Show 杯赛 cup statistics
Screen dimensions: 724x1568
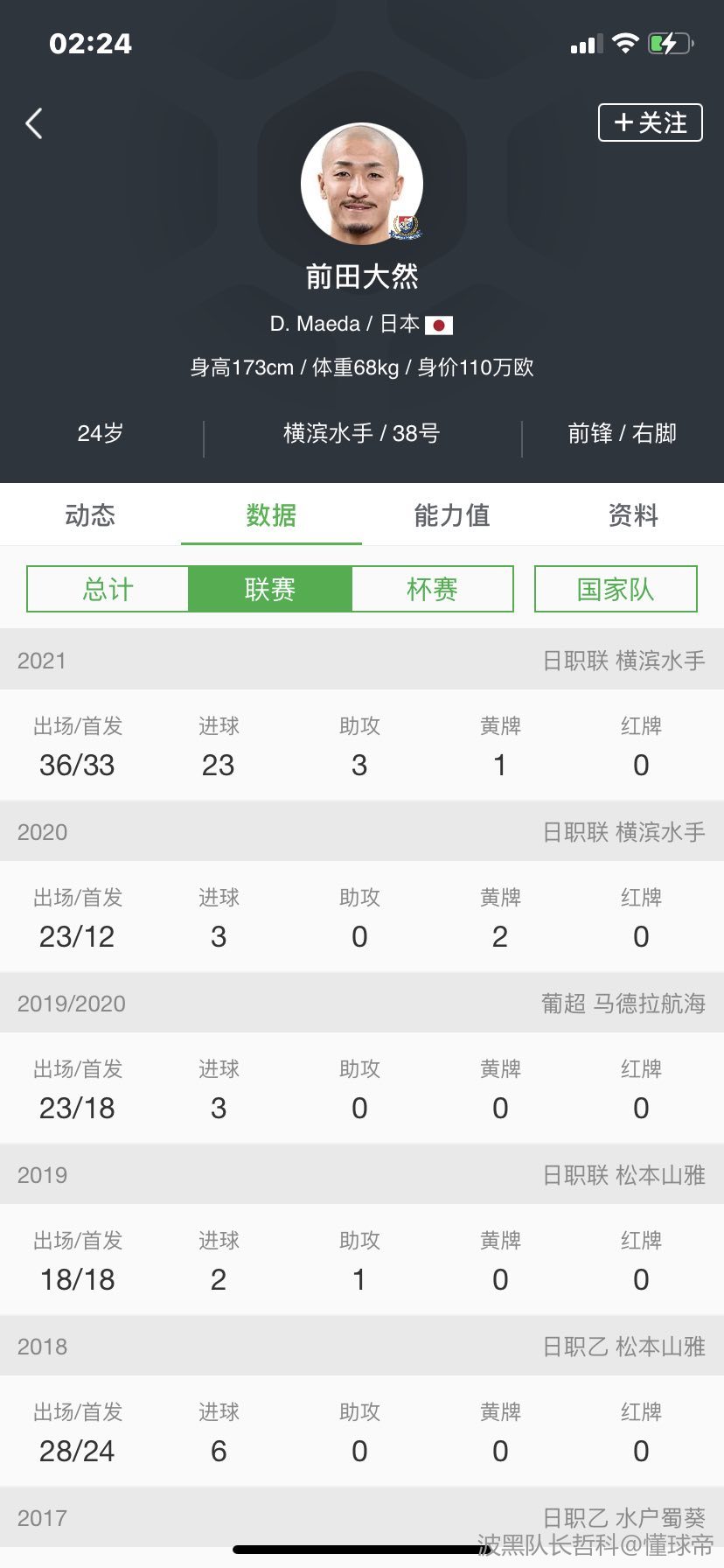[x=432, y=589]
